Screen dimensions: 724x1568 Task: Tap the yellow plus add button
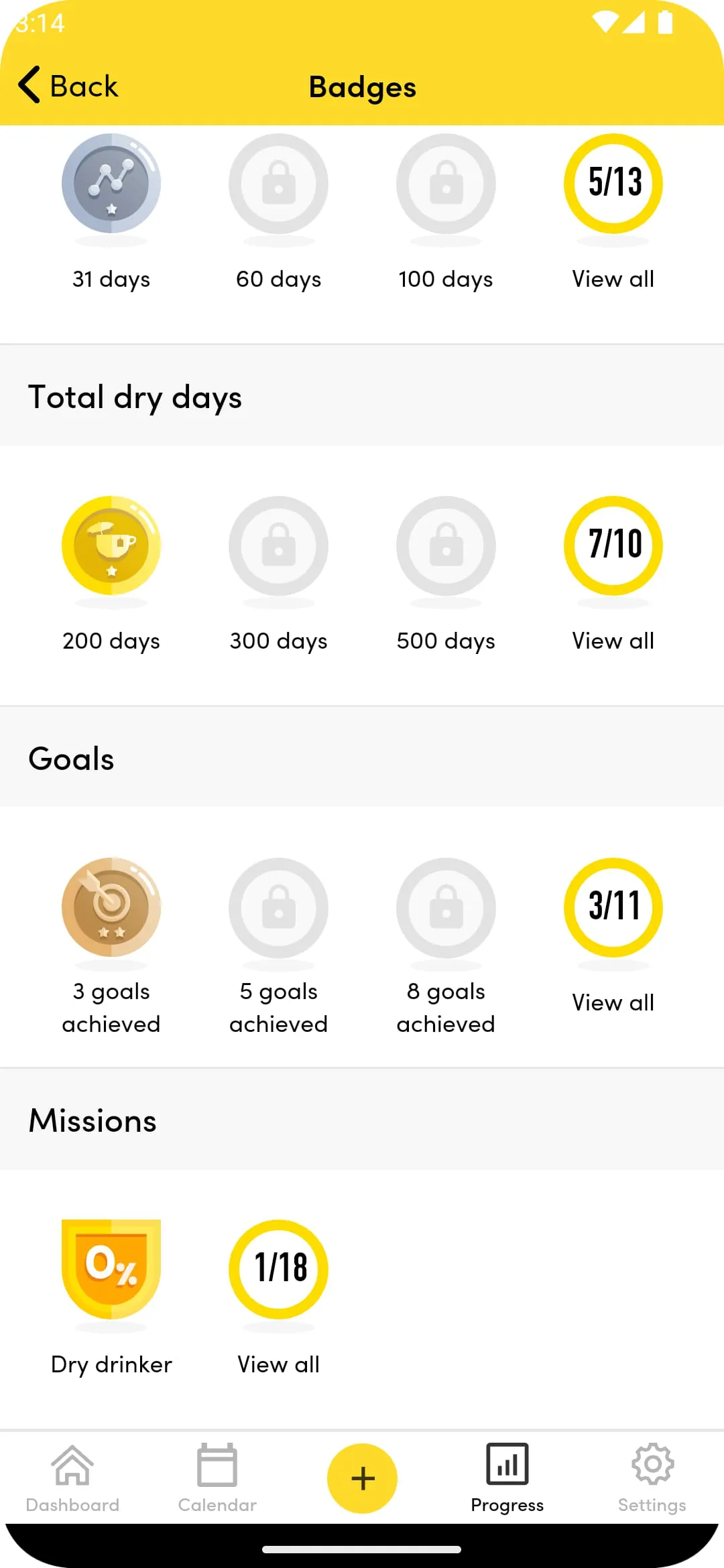[362, 1478]
